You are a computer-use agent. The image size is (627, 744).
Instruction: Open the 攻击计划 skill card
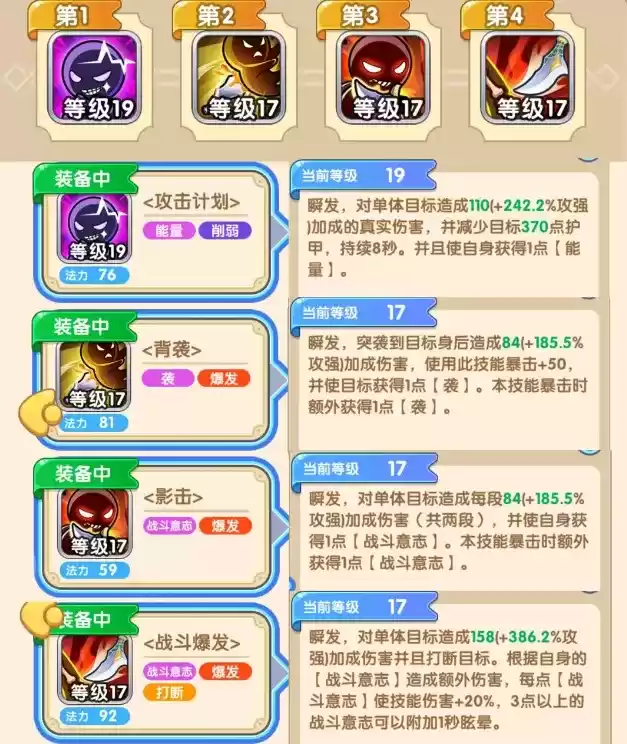click(159, 232)
